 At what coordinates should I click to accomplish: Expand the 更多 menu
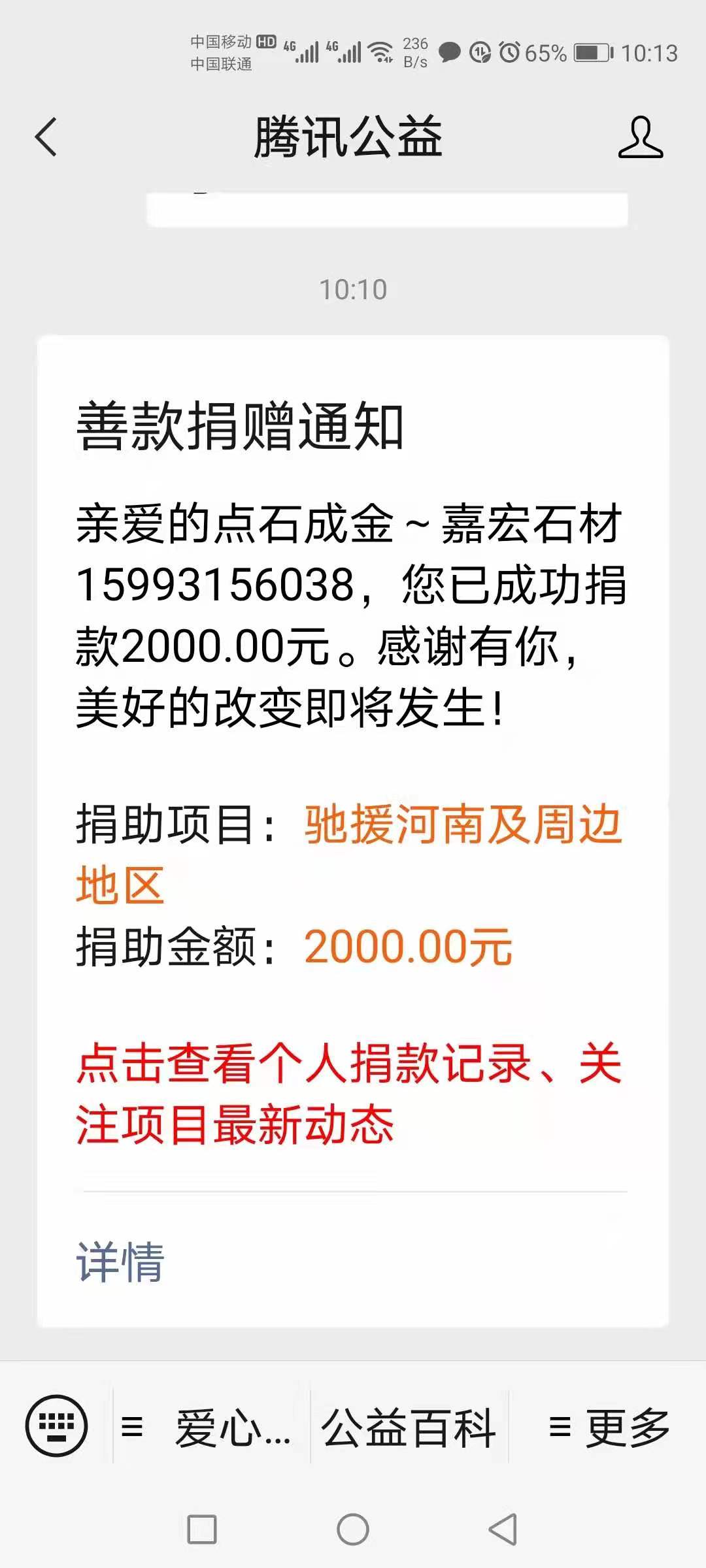[x=608, y=1427]
